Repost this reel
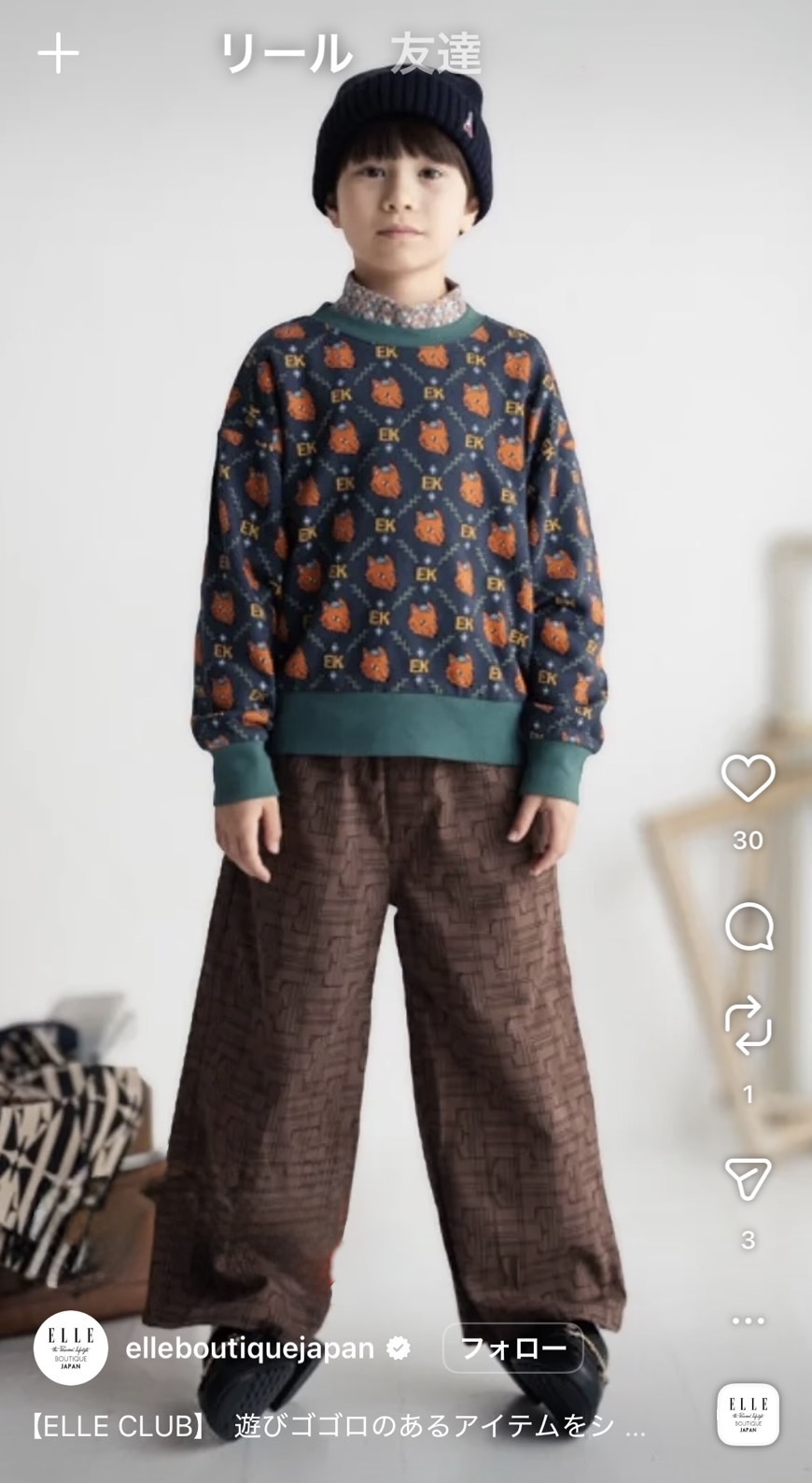Screen dimensions: 812x1483 point(748,1025)
